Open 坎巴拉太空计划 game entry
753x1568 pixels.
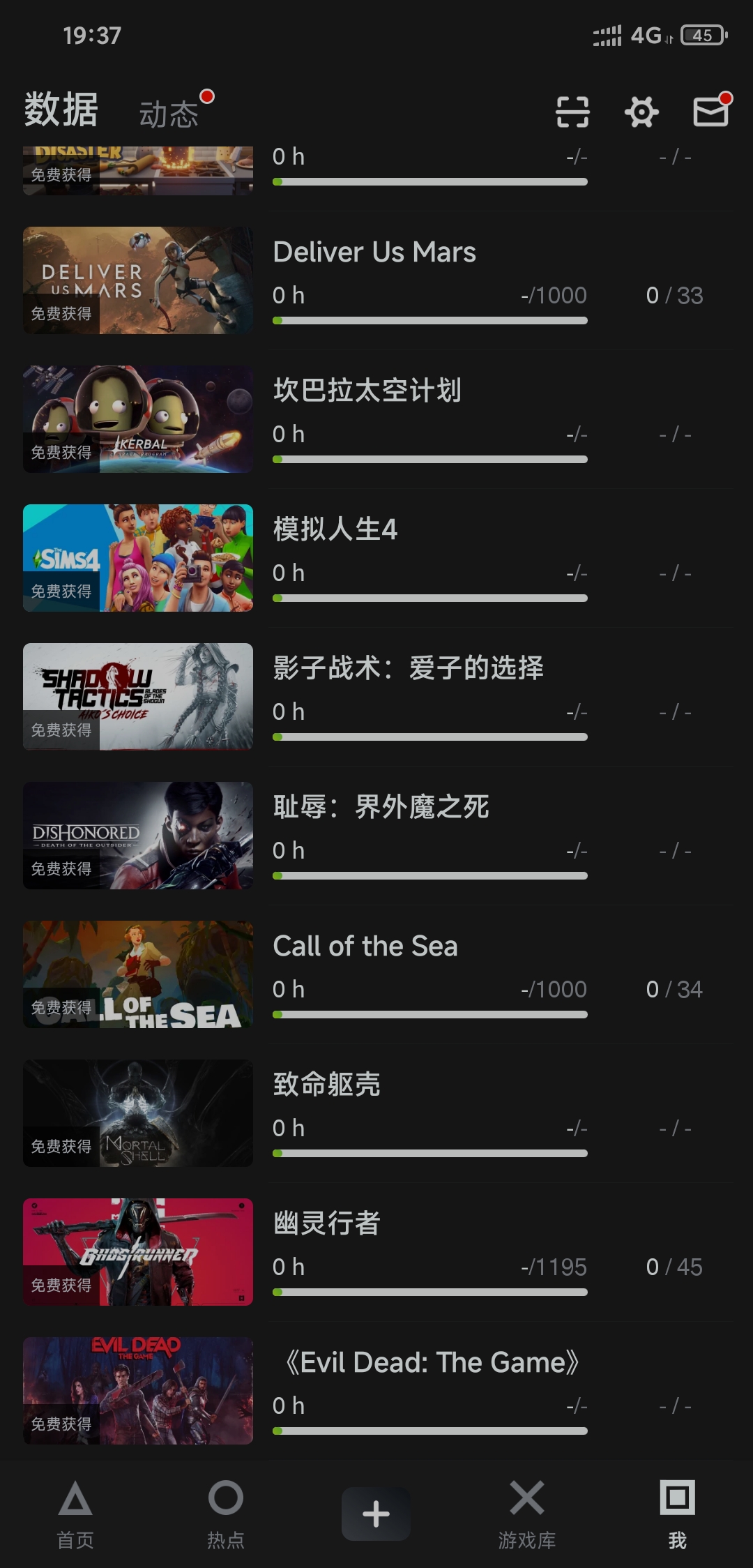tap(367, 391)
